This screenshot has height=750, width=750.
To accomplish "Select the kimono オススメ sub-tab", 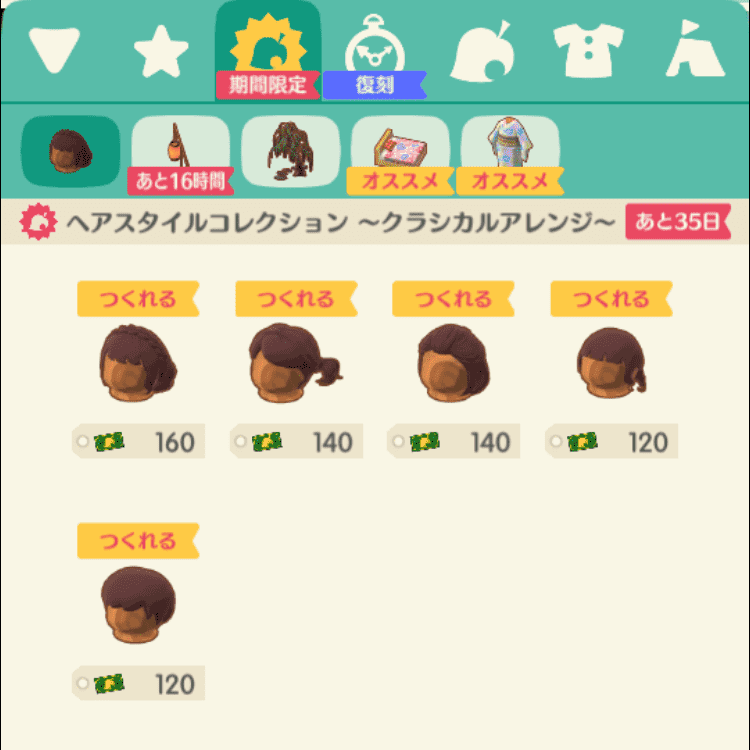I will click(x=509, y=152).
